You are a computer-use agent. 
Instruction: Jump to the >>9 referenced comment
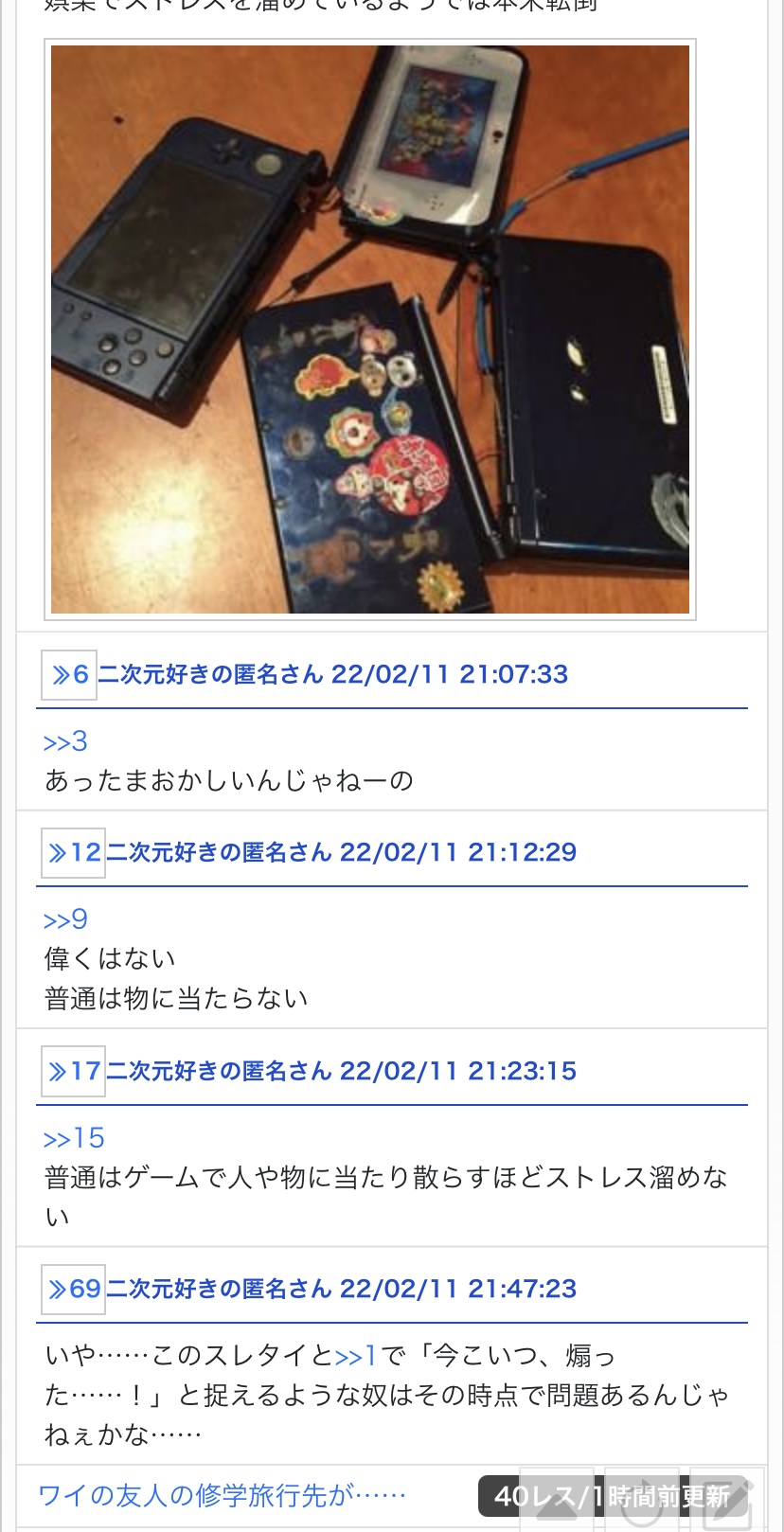(65, 919)
